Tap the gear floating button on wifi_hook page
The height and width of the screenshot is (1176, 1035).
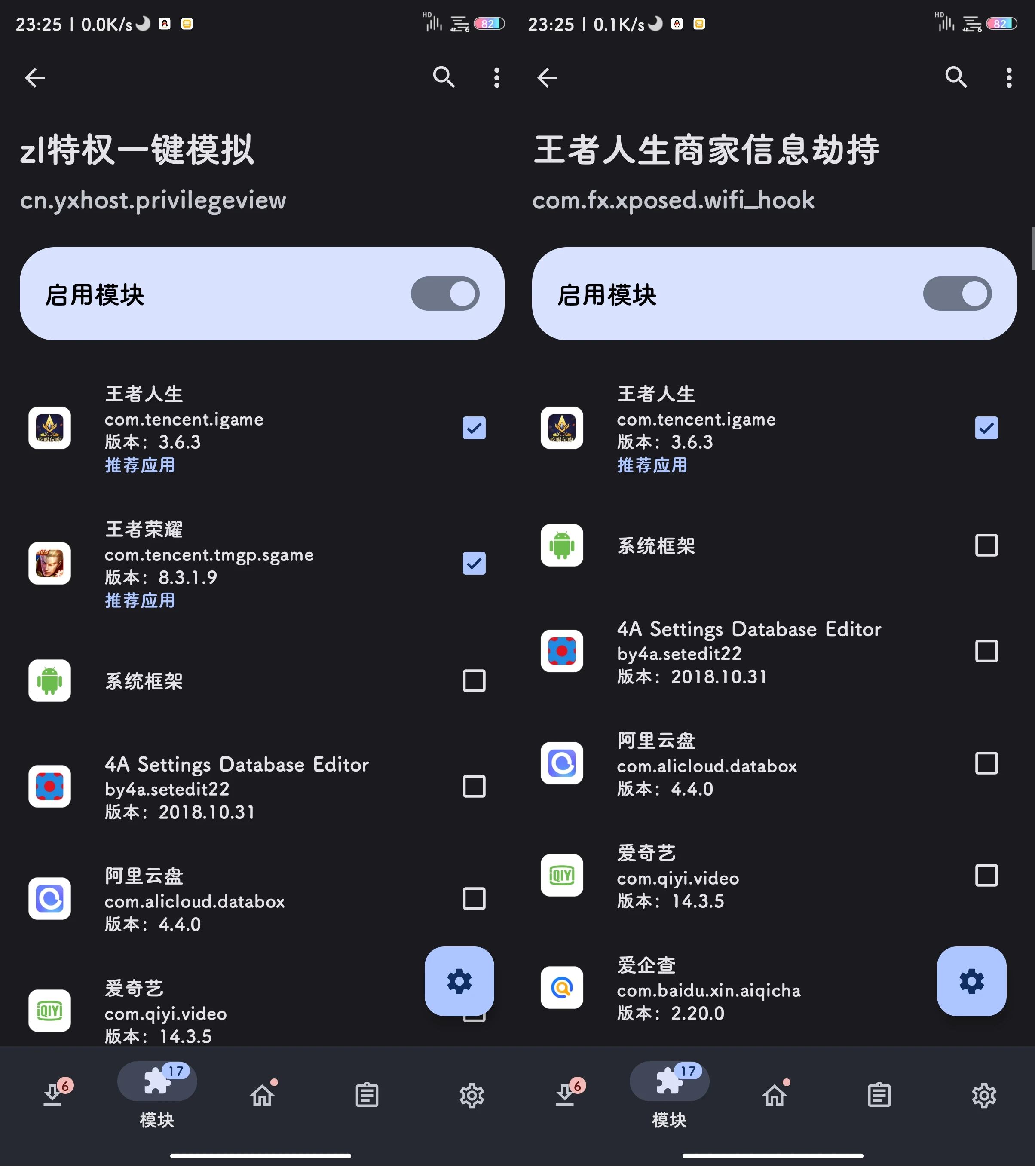971,982
